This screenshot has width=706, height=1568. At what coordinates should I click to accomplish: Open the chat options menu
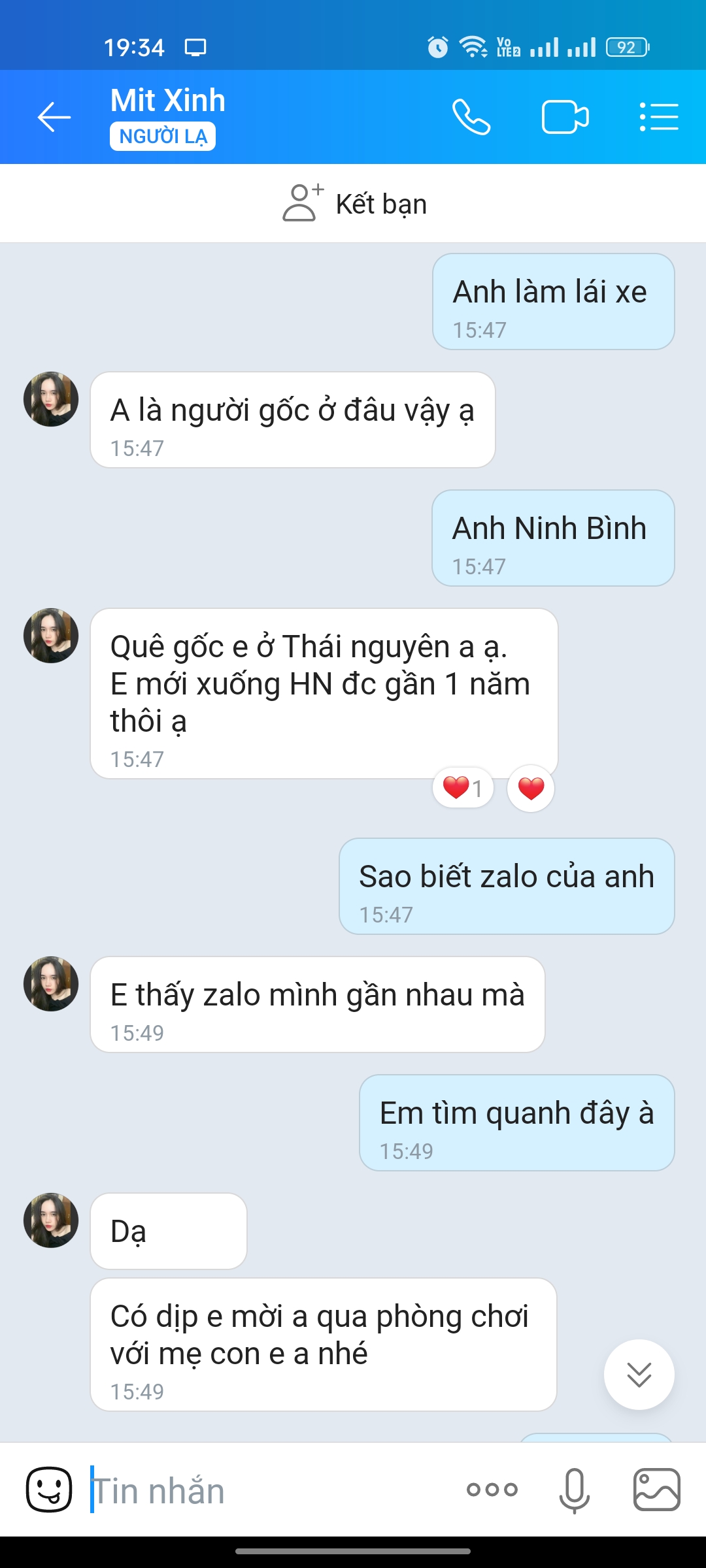[x=658, y=118]
